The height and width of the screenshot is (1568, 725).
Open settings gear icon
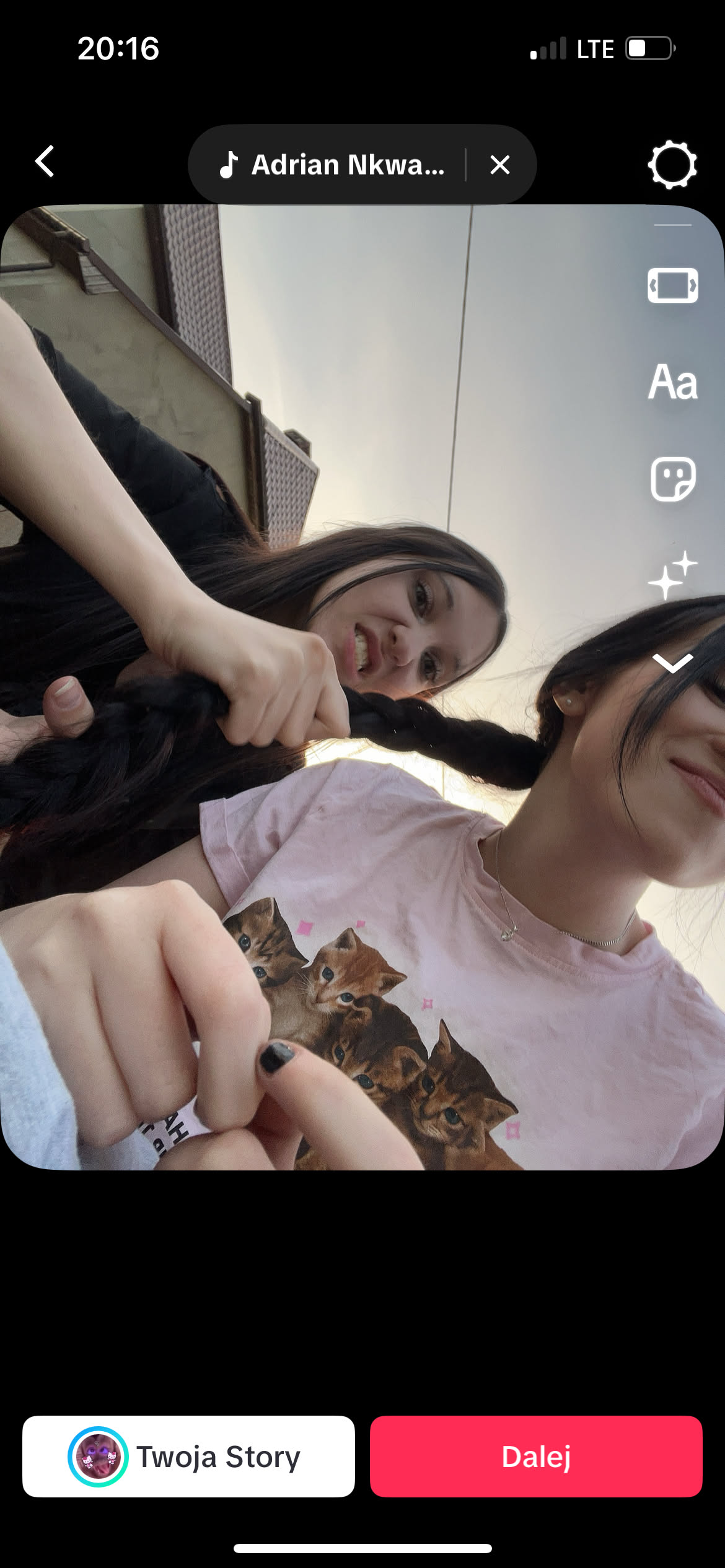point(672,165)
